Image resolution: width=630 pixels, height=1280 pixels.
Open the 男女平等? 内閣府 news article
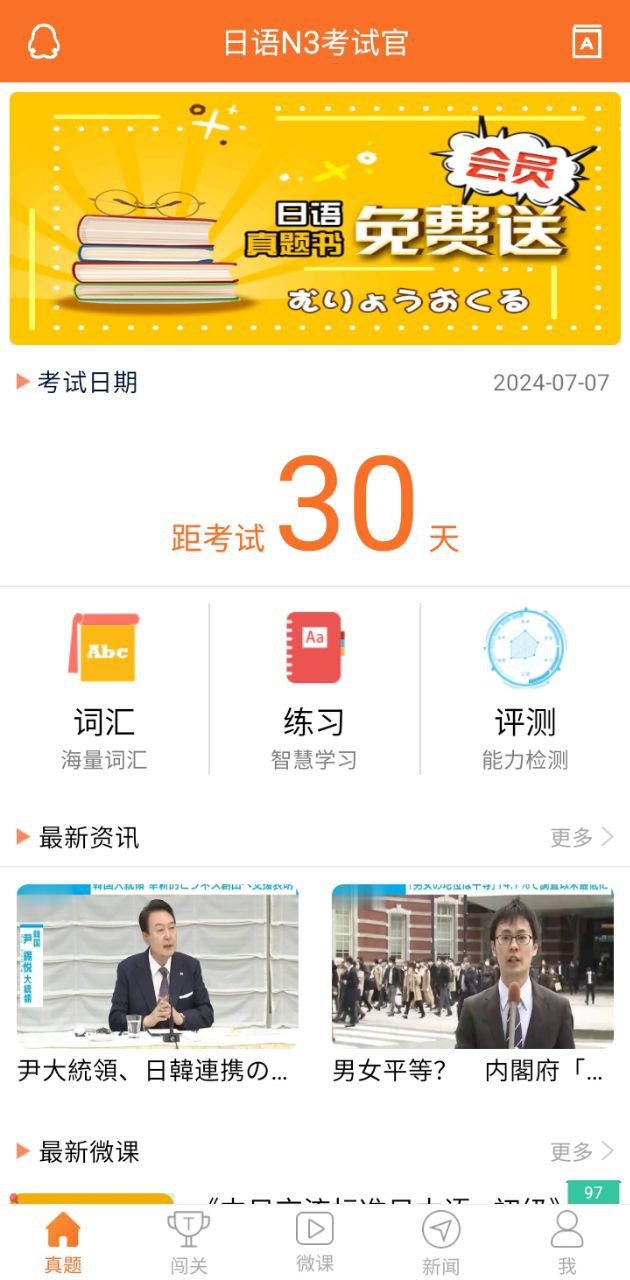coord(472,985)
